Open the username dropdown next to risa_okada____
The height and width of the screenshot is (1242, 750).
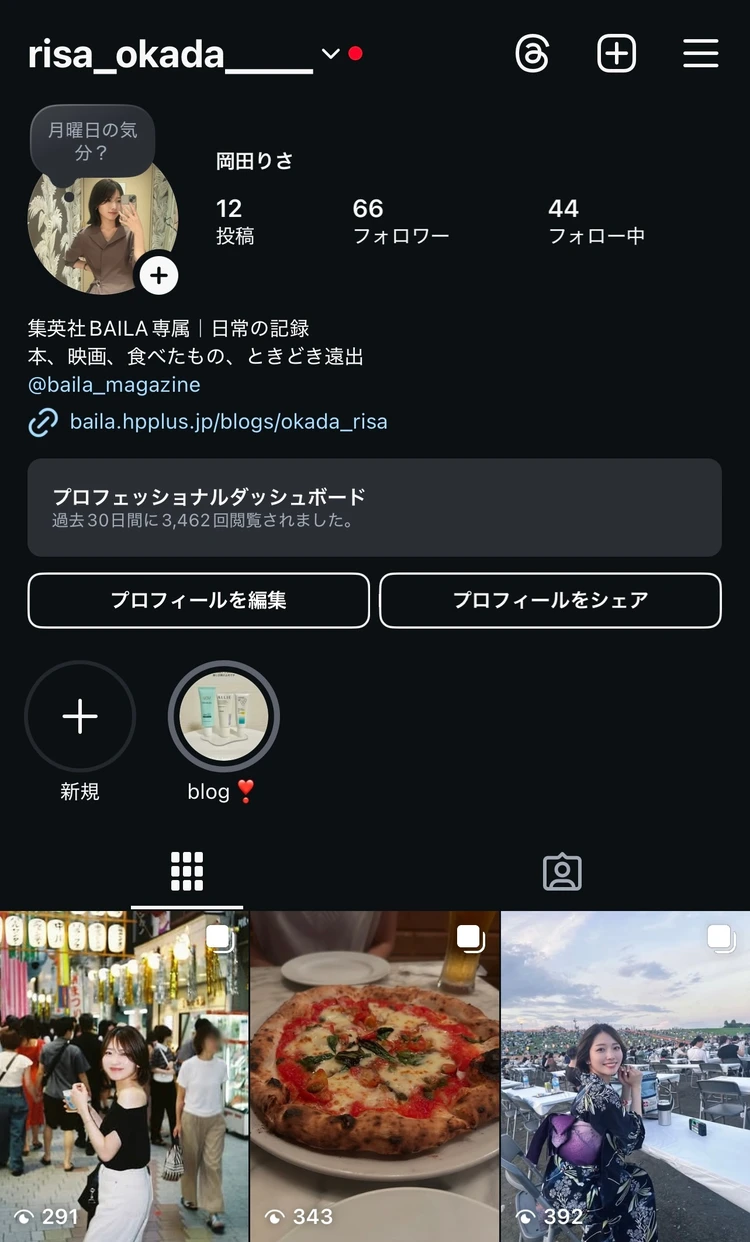click(x=330, y=55)
